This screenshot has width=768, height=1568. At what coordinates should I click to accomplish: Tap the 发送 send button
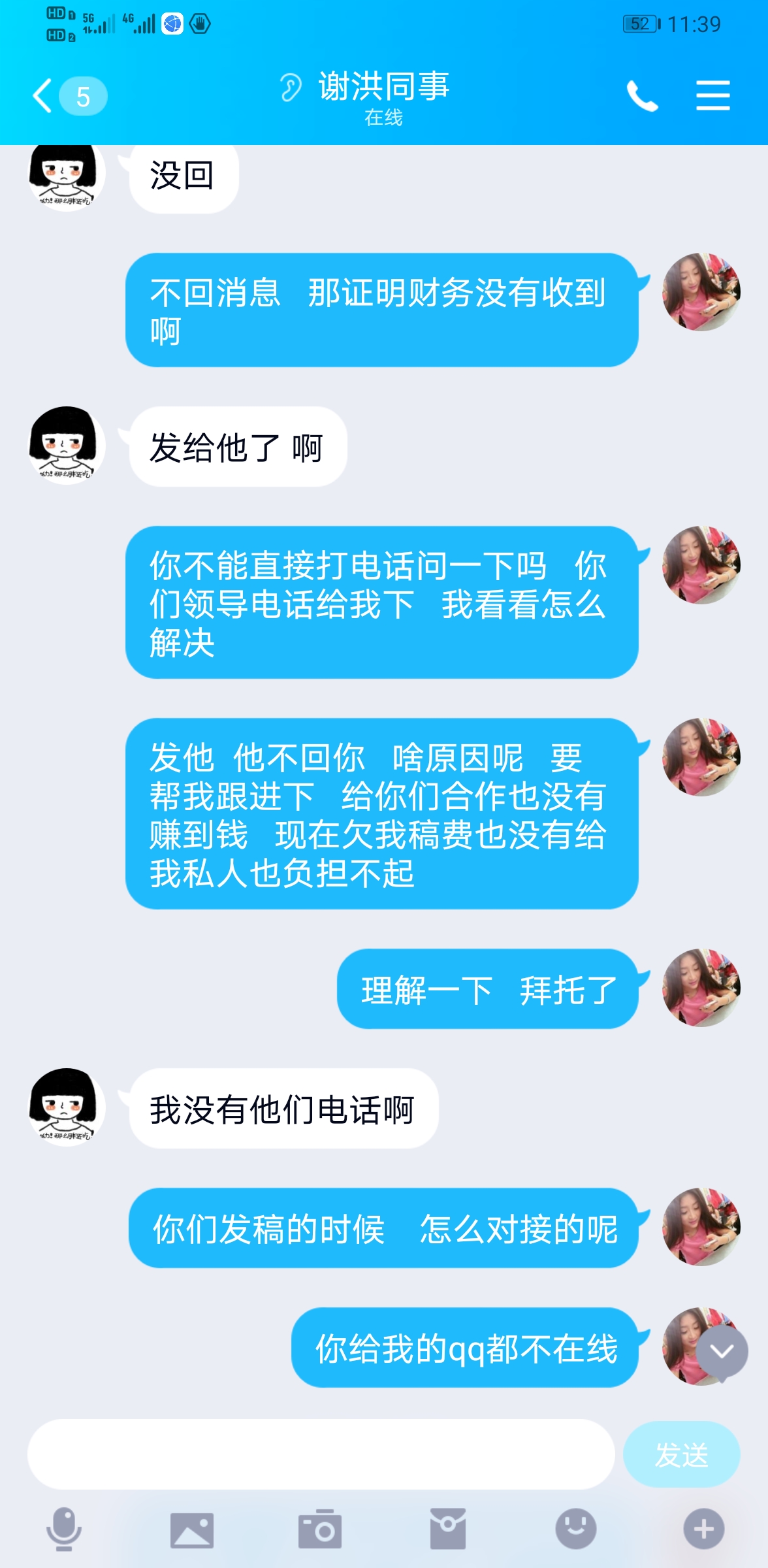point(681,1454)
